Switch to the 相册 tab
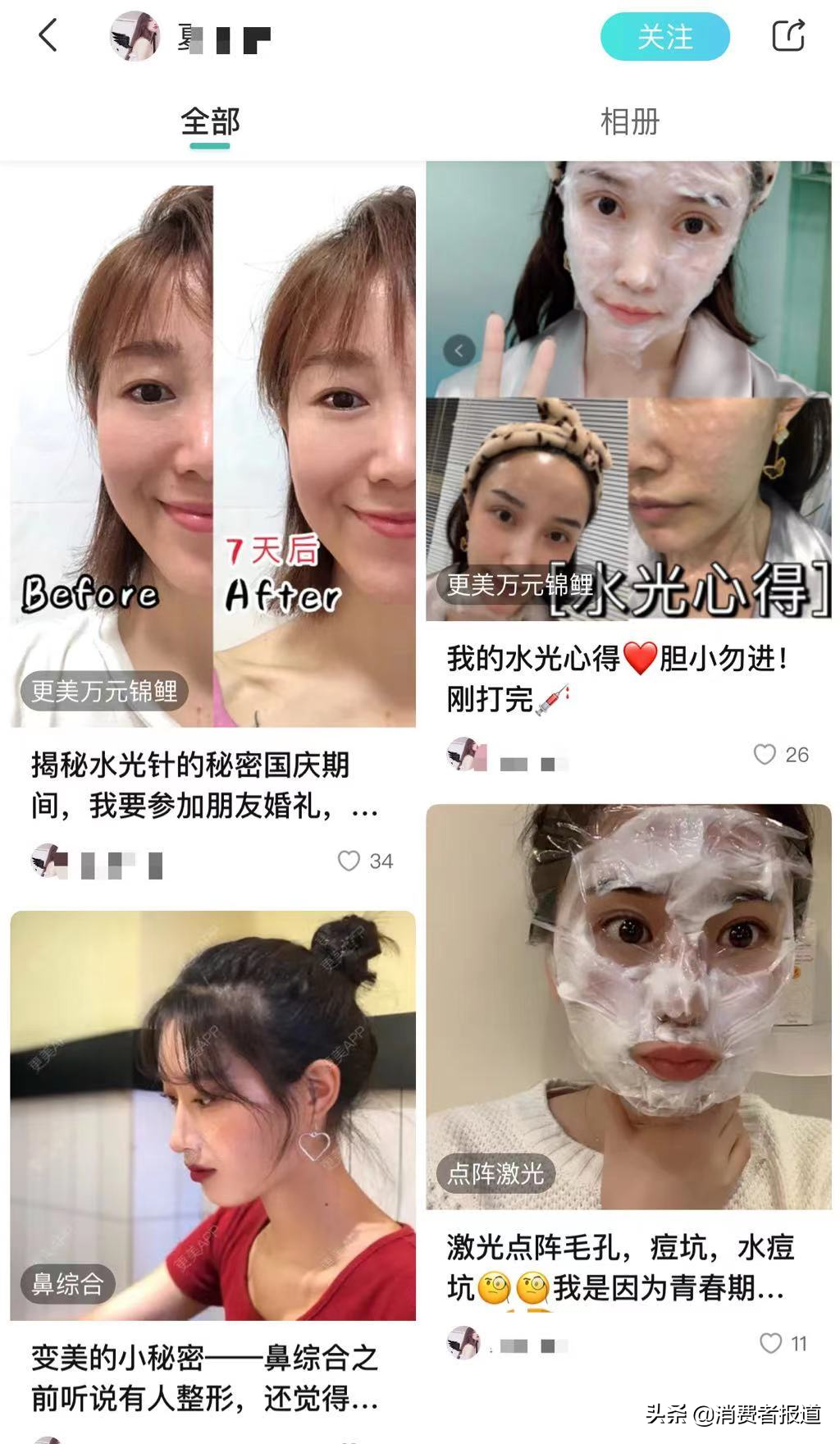Image resolution: width=840 pixels, height=1444 pixels. point(629,122)
